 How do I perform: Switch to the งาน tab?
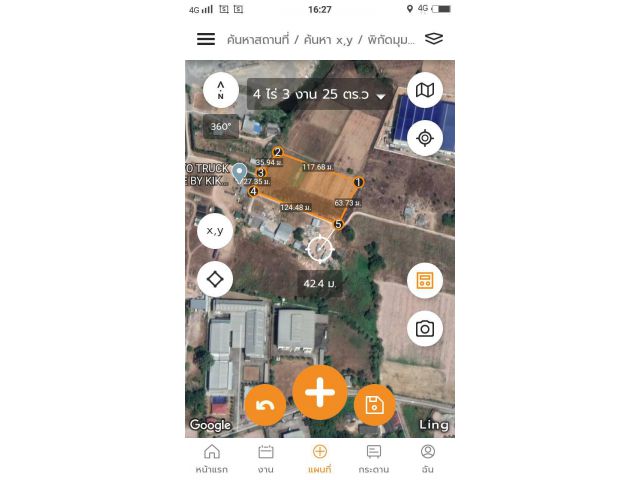coord(266,459)
